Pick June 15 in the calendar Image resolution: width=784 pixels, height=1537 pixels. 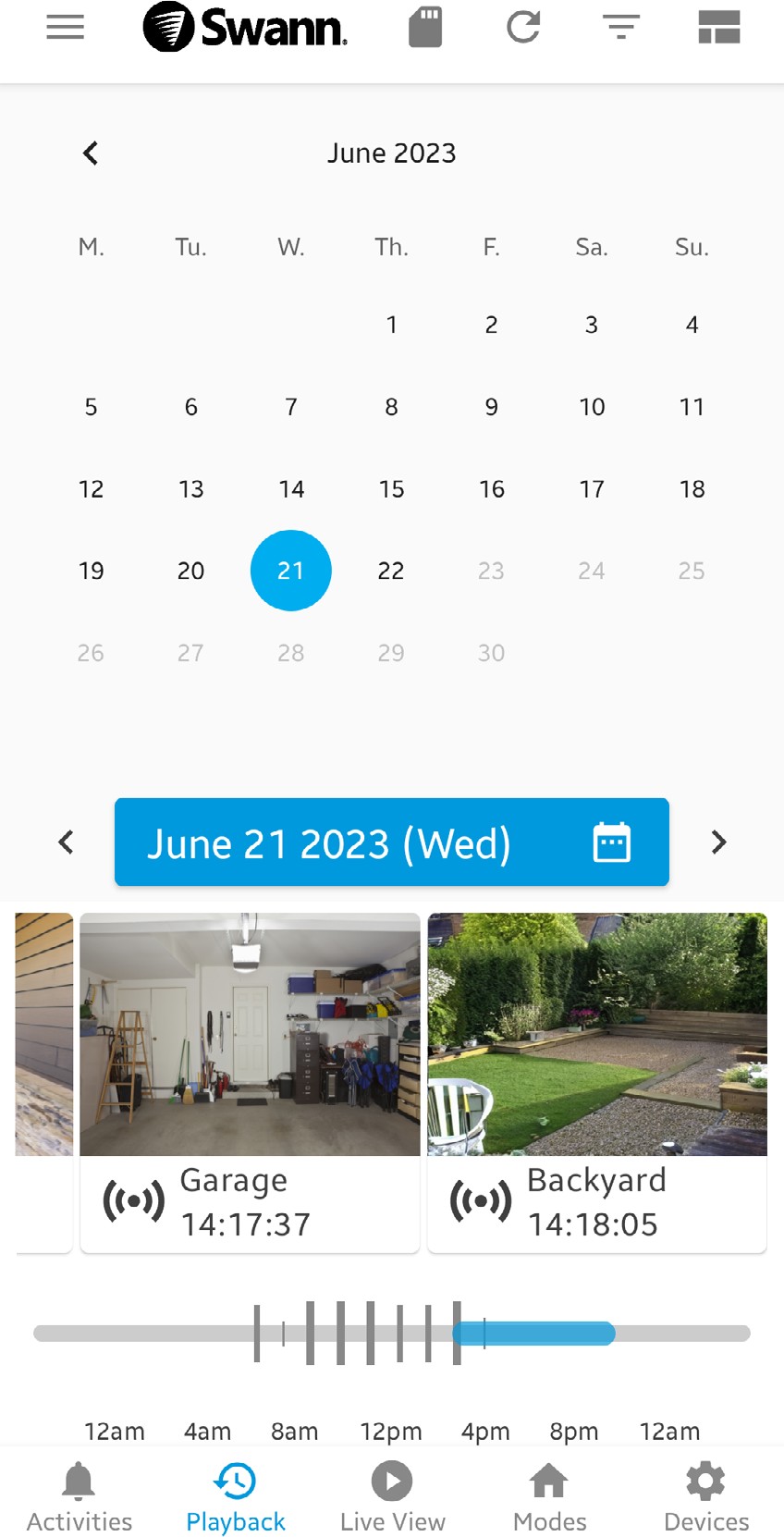391,489
